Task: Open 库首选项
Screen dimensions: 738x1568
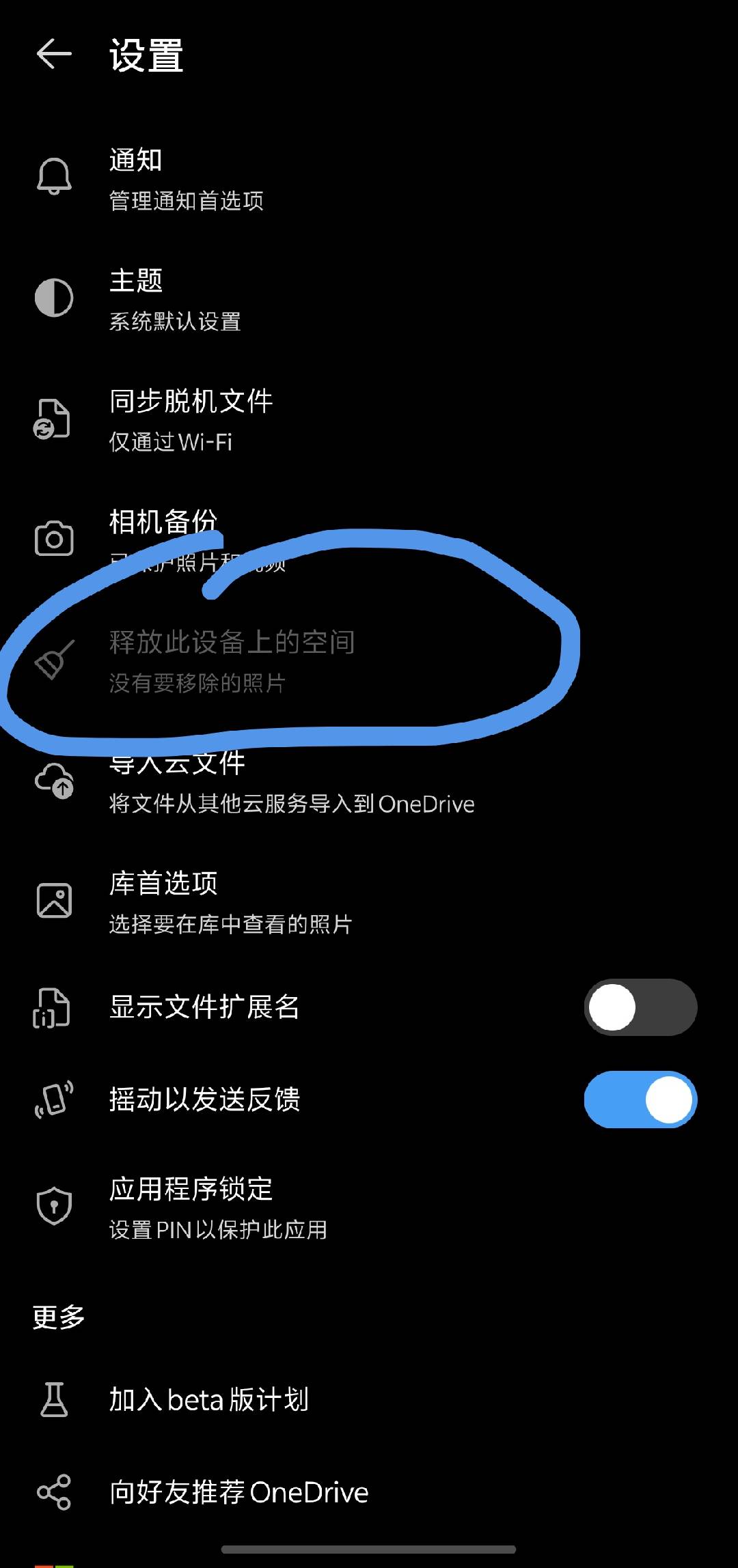Action: pyautogui.click(x=231, y=901)
